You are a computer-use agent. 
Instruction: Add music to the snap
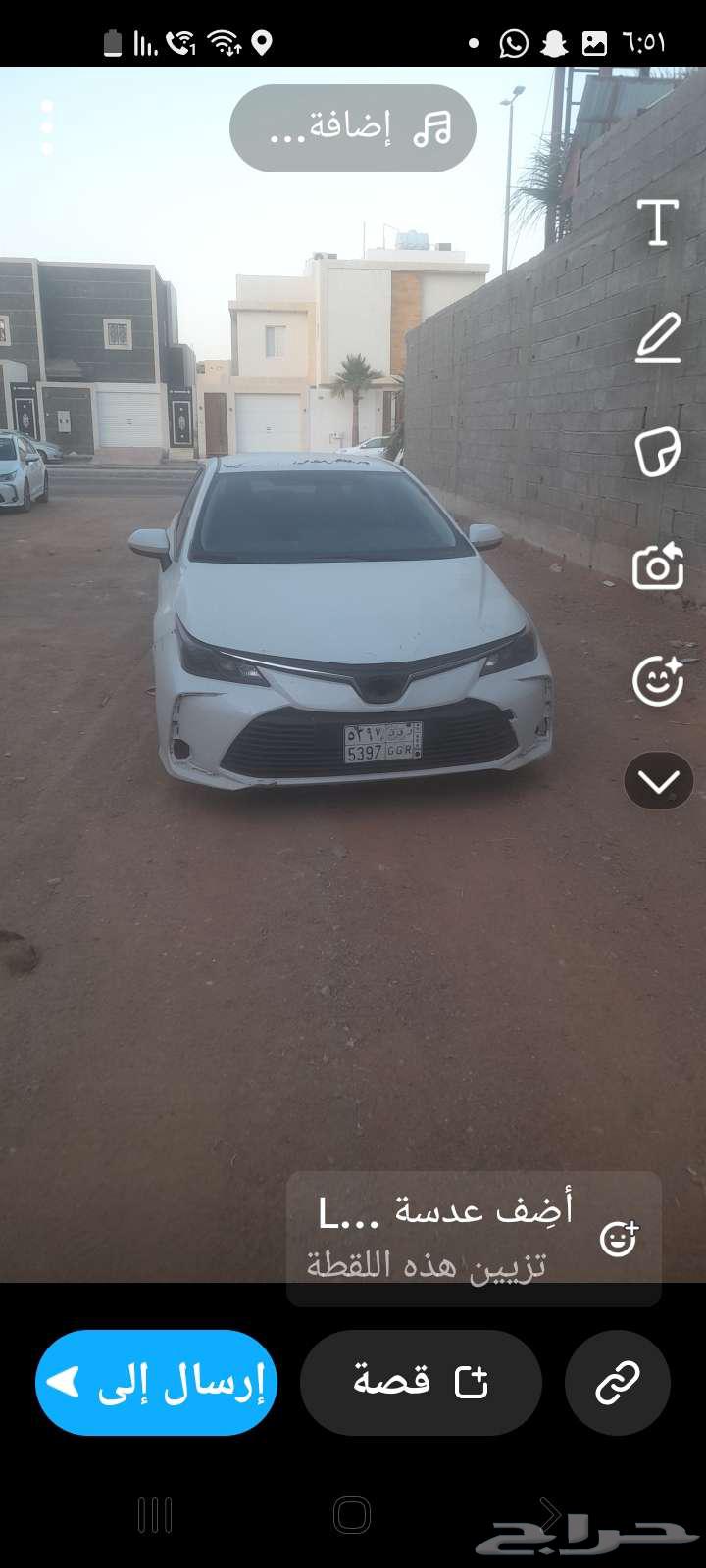pos(353,128)
